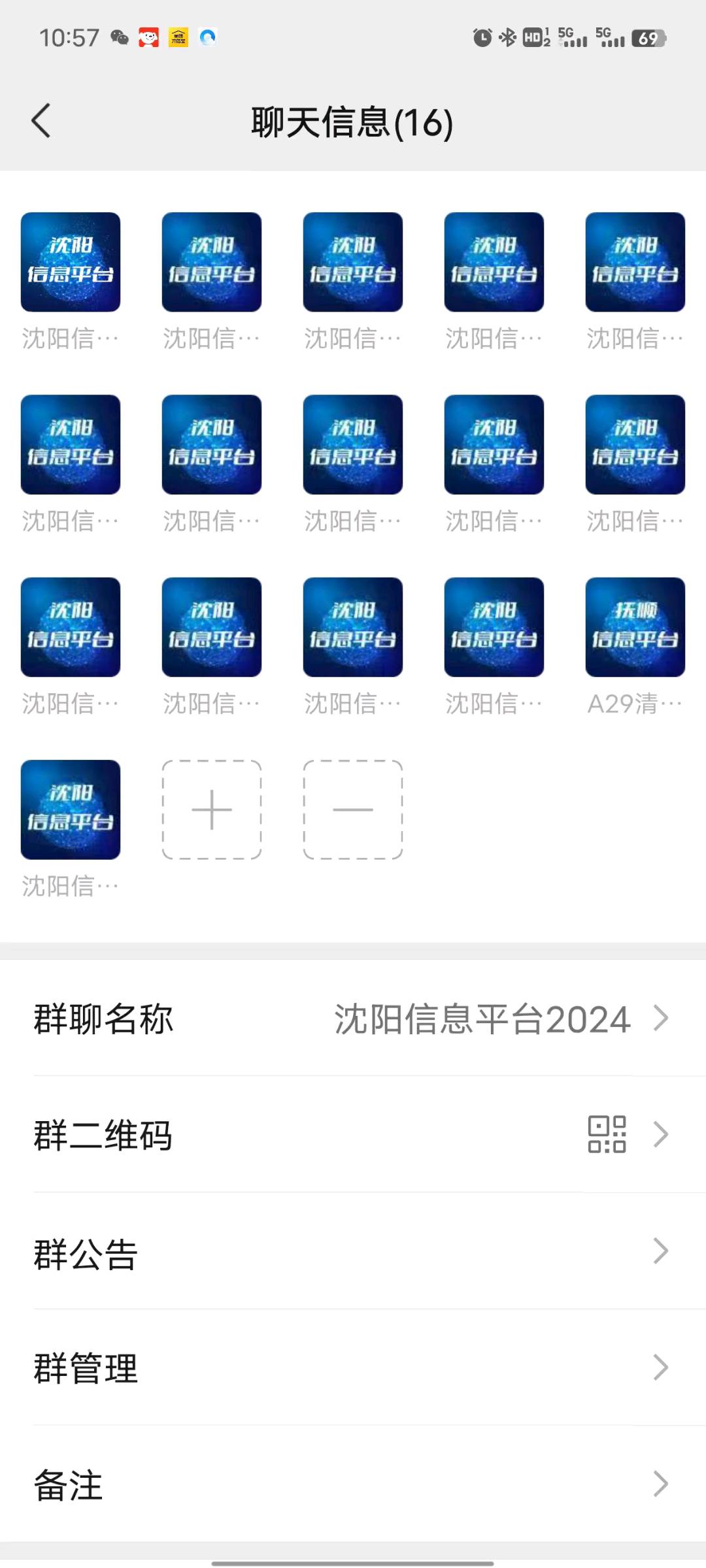Open the 群聊名称 settings row
The image size is (706, 1568).
tap(353, 1019)
